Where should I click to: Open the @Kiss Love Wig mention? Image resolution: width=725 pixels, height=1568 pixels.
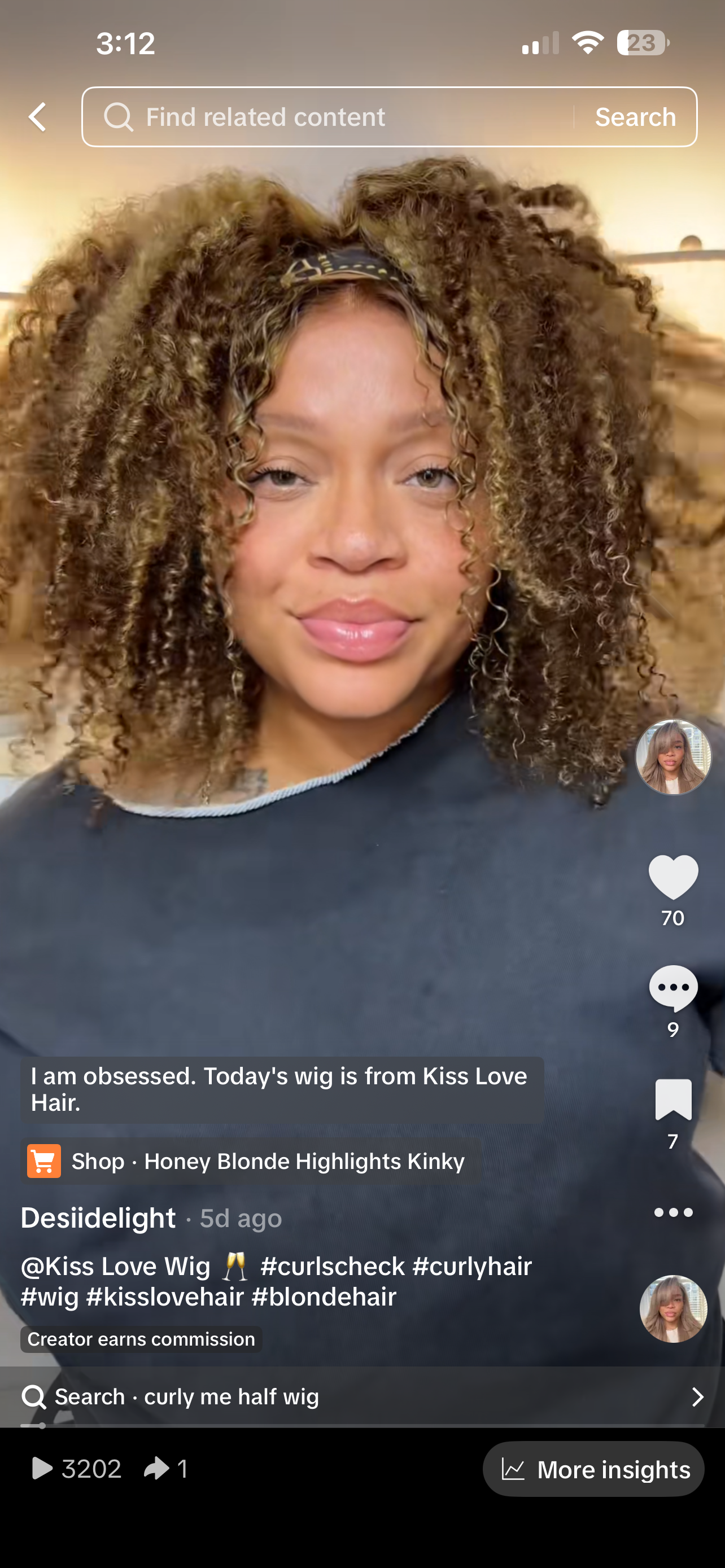coord(116,1266)
